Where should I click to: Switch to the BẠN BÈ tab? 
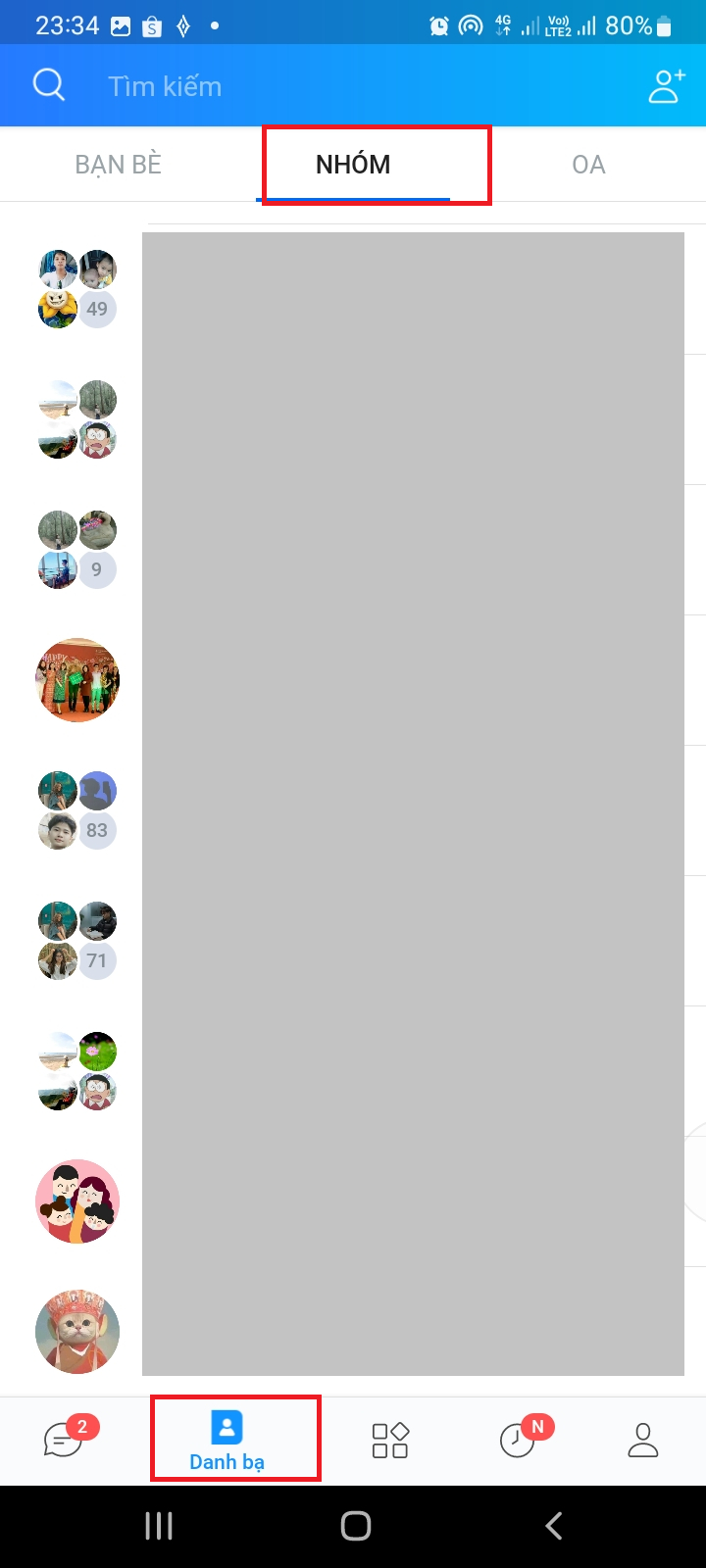118,165
